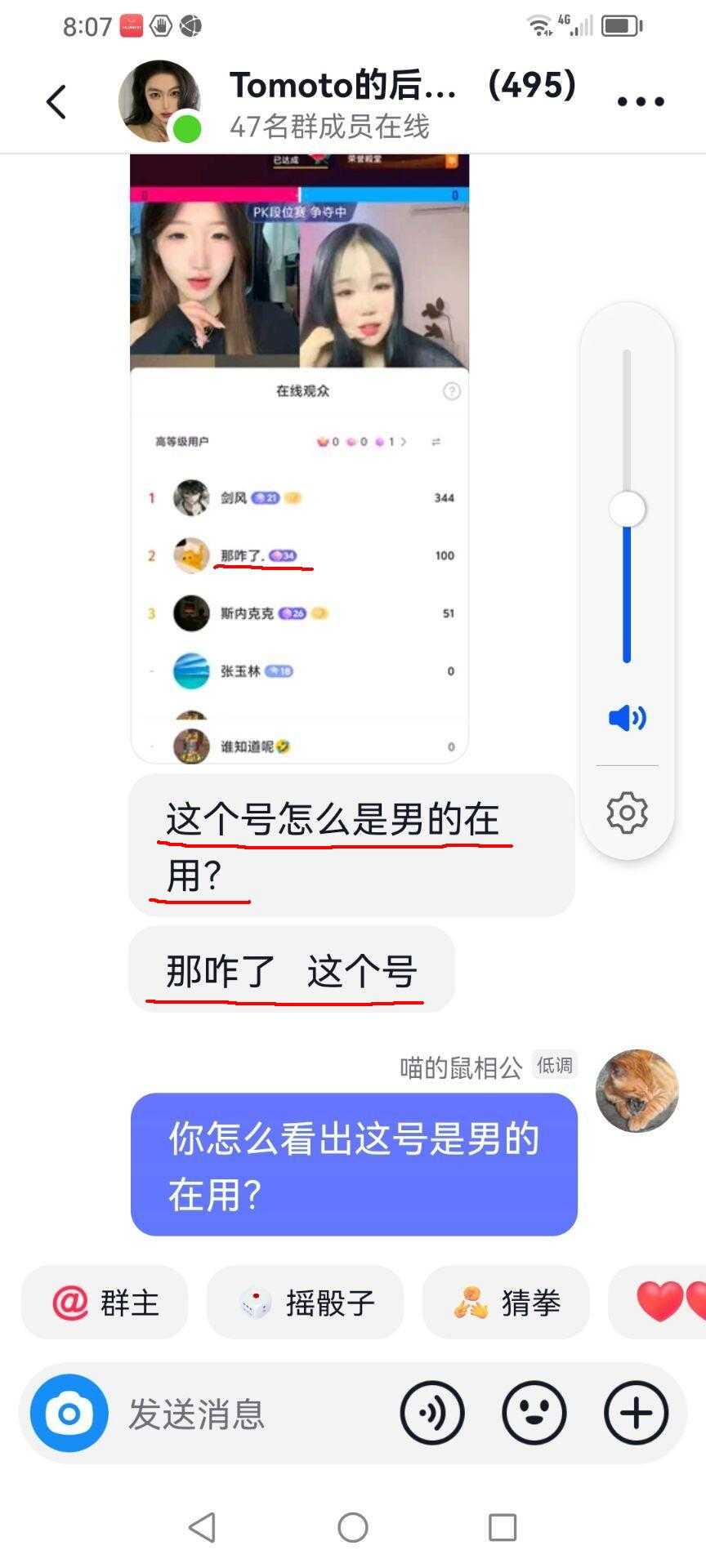Focus the 发送消息 message input
The image size is (706, 1568).
coord(253,1414)
